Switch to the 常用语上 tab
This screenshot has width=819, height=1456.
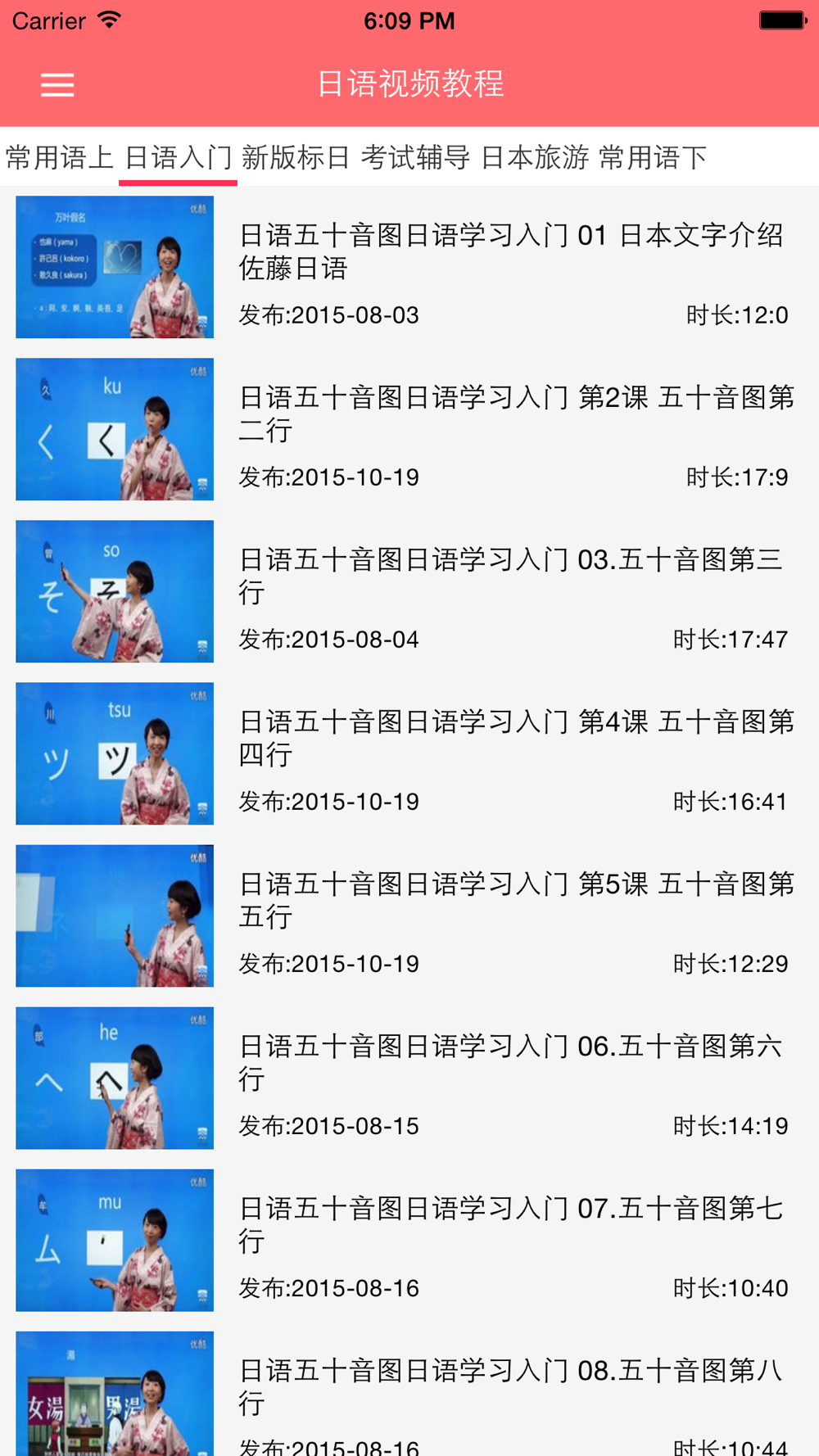tap(59, 157)
